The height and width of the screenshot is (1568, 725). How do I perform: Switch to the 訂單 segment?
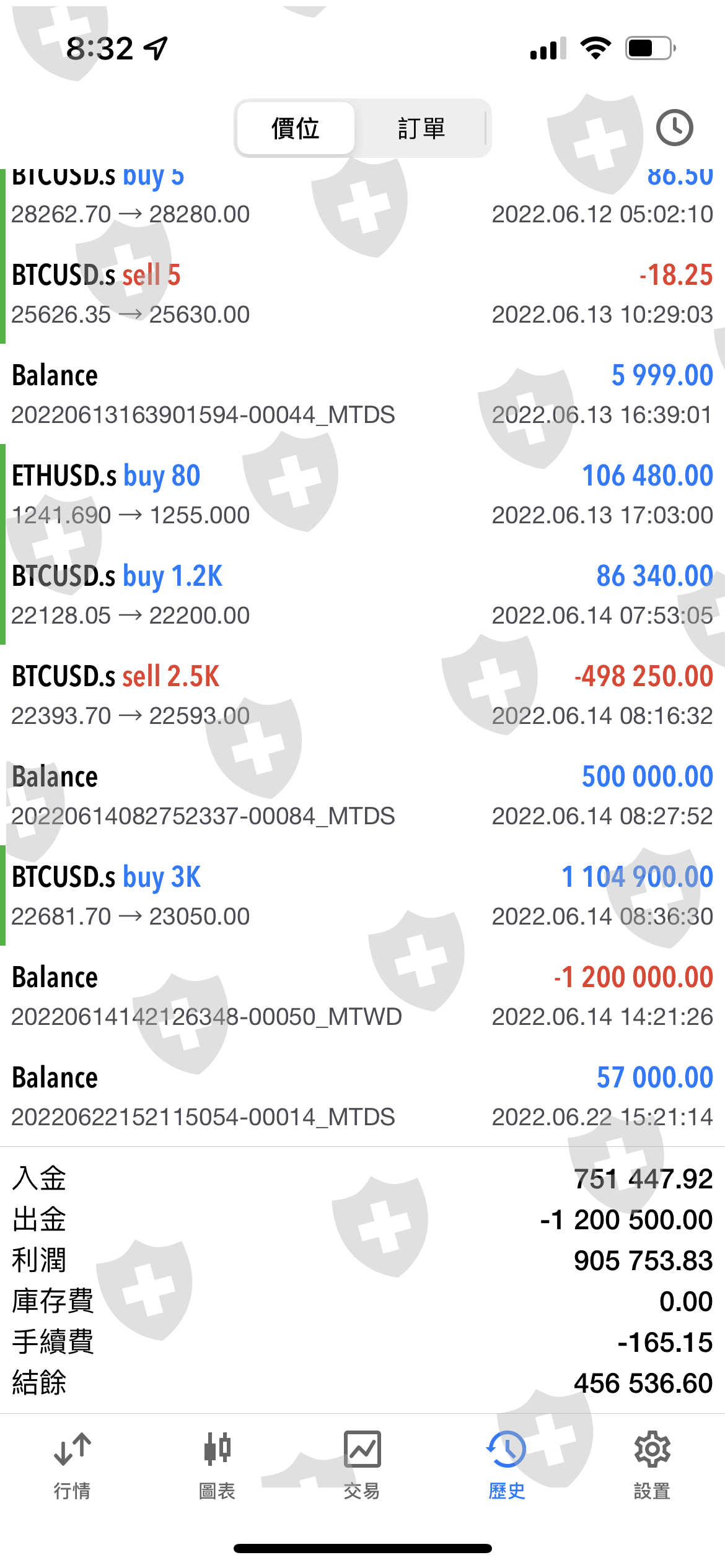(421, 128)
